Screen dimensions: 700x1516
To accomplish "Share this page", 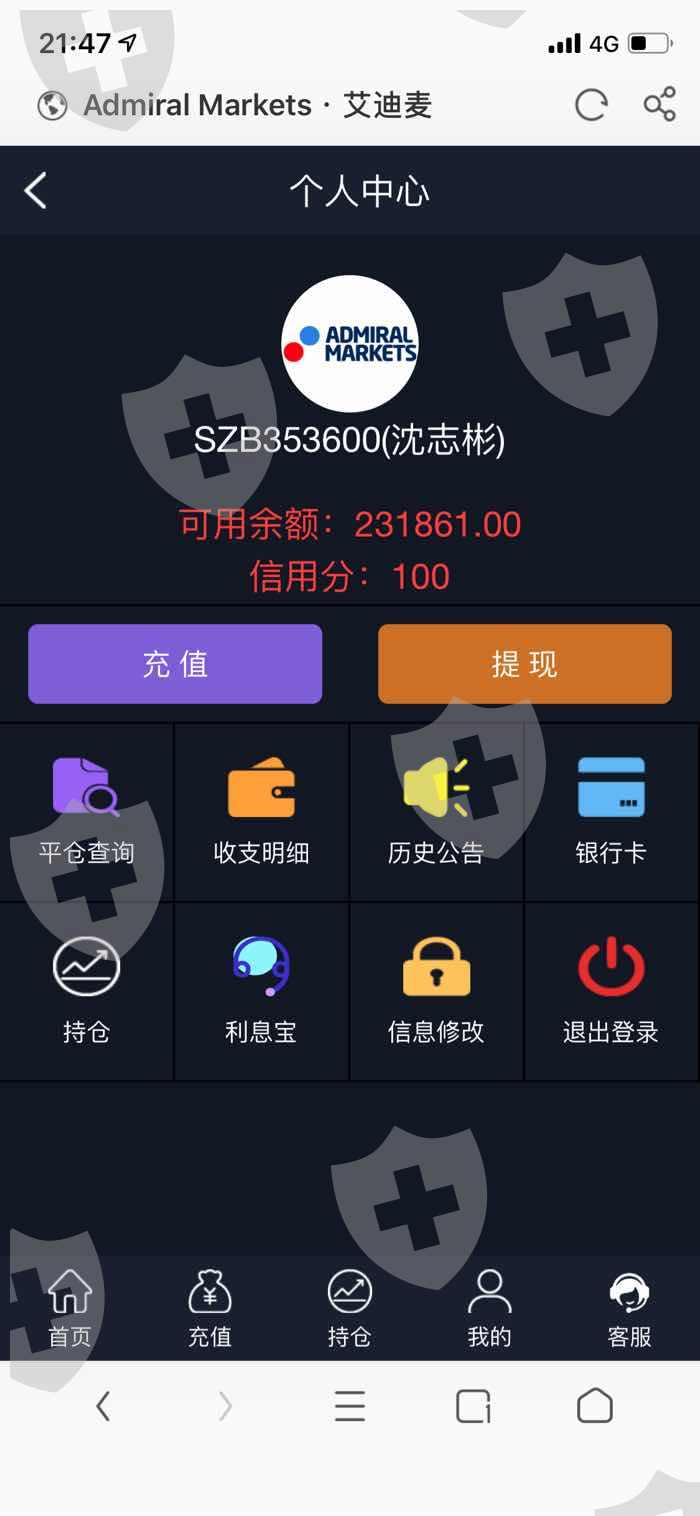I will pyautogui.click(x=659, y=104).
